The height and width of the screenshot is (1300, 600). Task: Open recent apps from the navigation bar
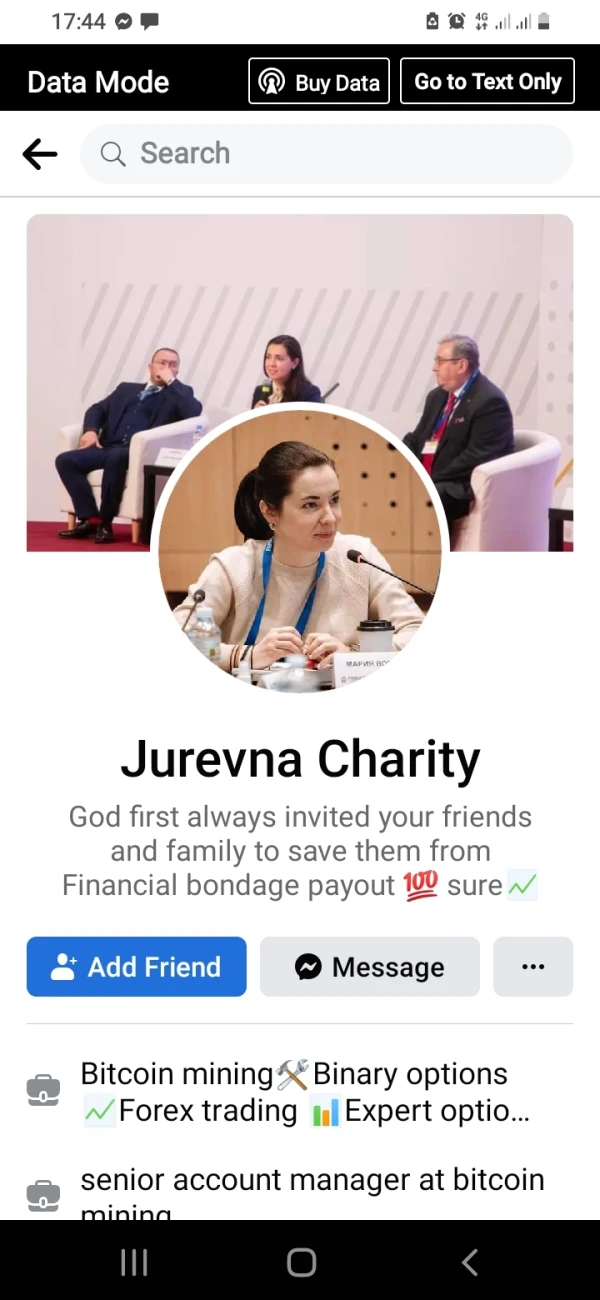[134, 1262]
